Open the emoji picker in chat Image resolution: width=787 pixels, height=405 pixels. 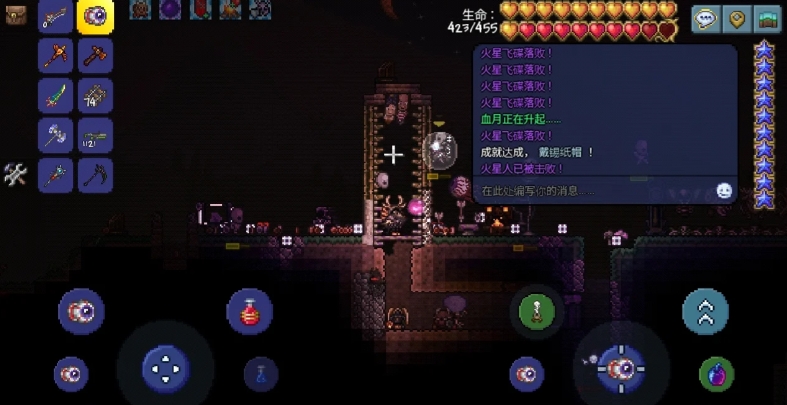pos(724,190)
